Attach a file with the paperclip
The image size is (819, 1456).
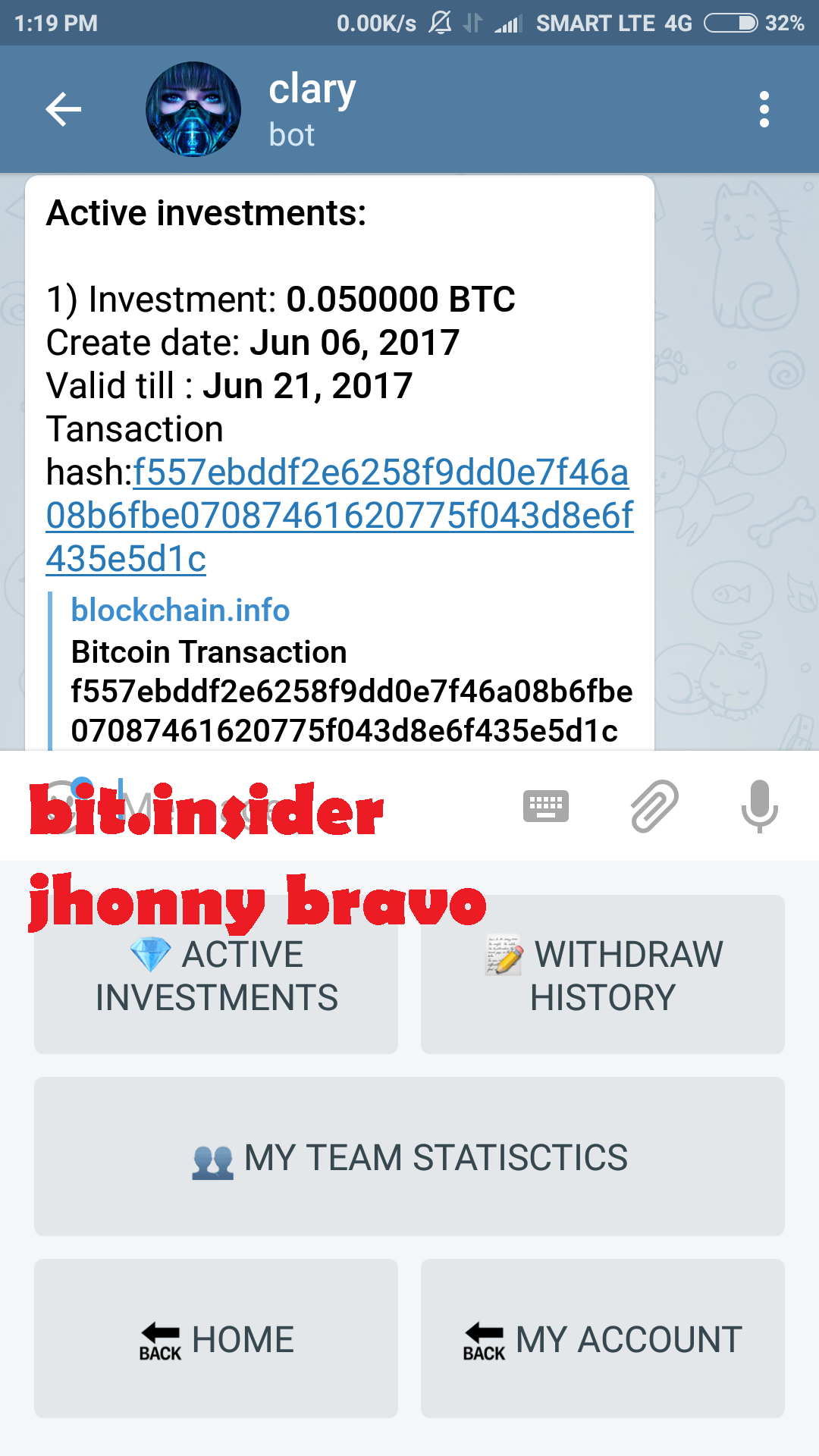(x=654, y=805)
